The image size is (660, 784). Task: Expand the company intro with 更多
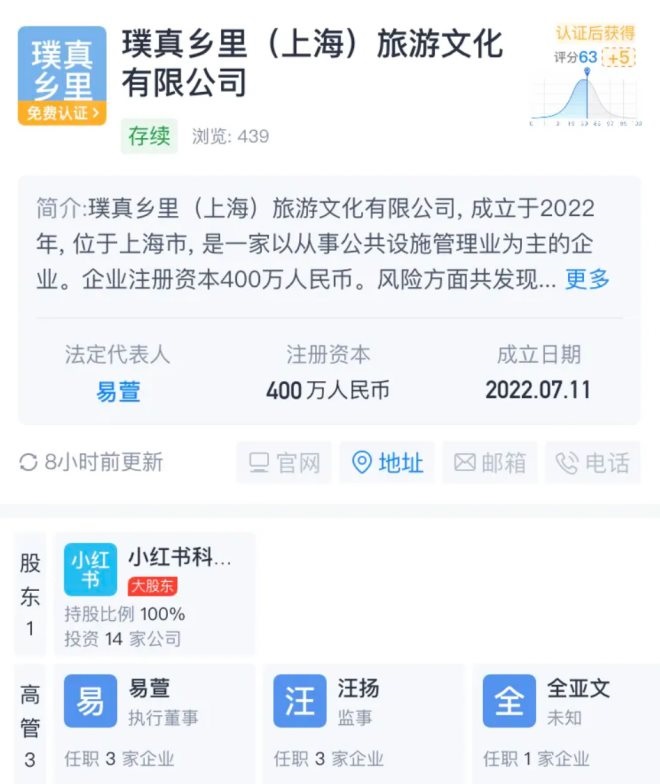tap(587, 279)
